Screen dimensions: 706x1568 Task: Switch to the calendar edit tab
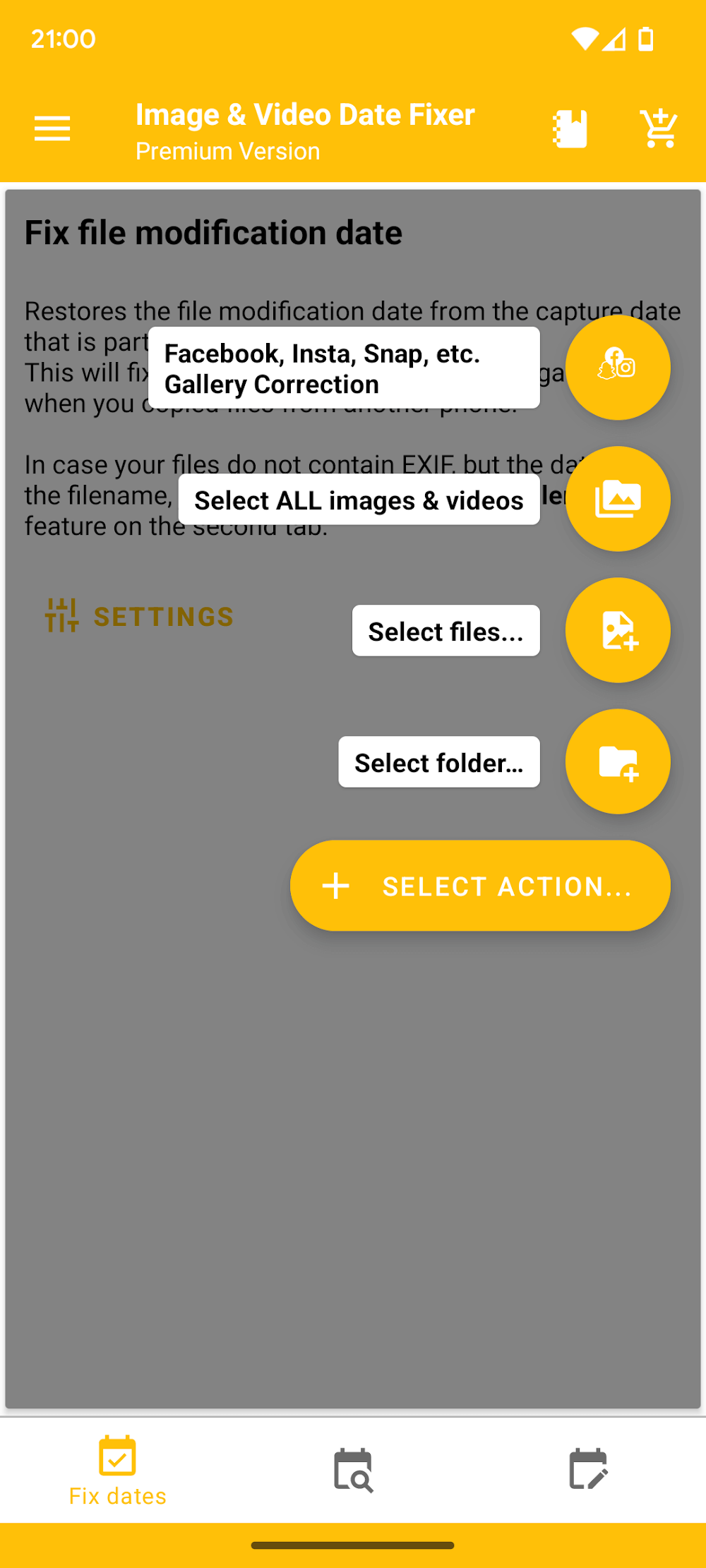click(588, 1469)
